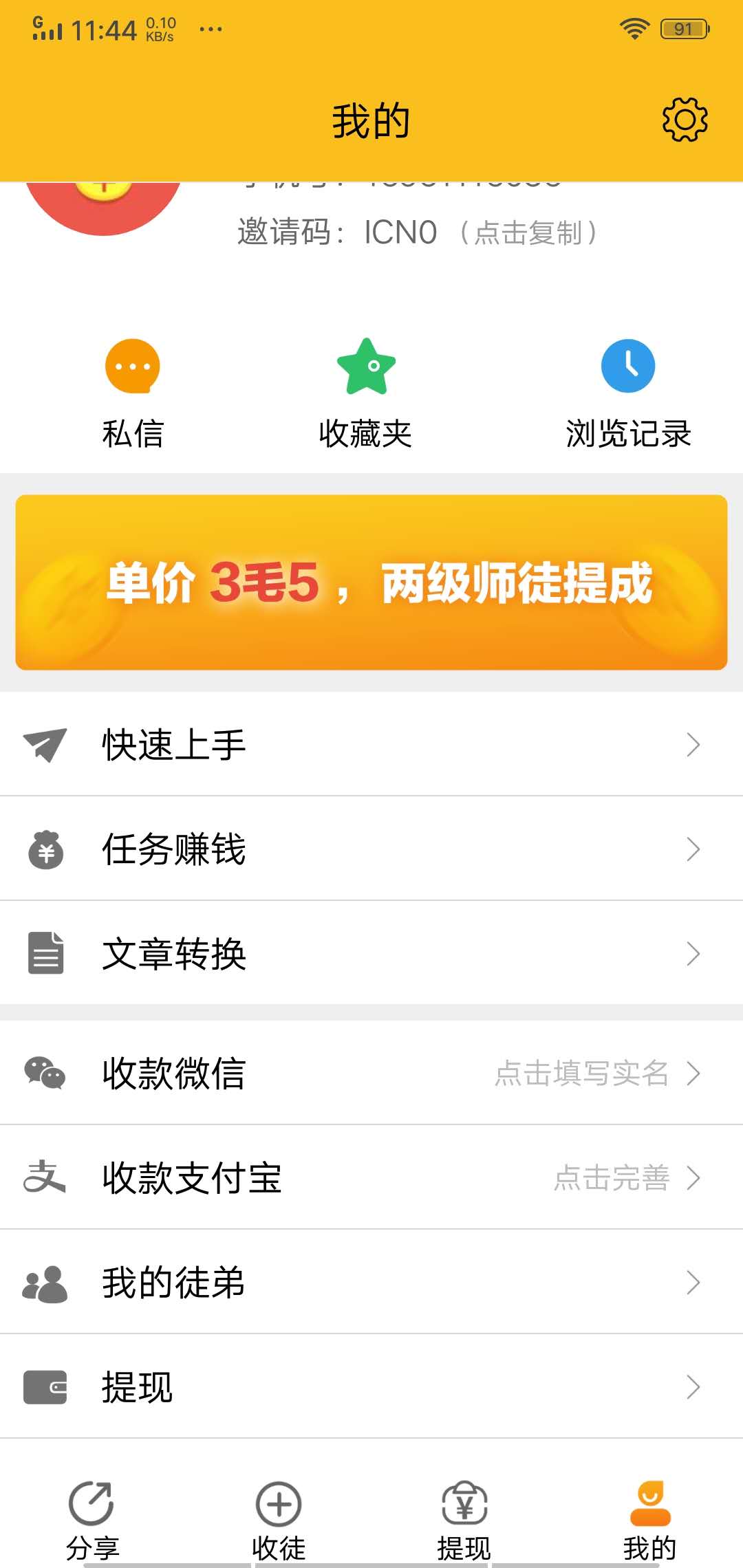
Task: Open the settings gear icon
Action: 684,118
